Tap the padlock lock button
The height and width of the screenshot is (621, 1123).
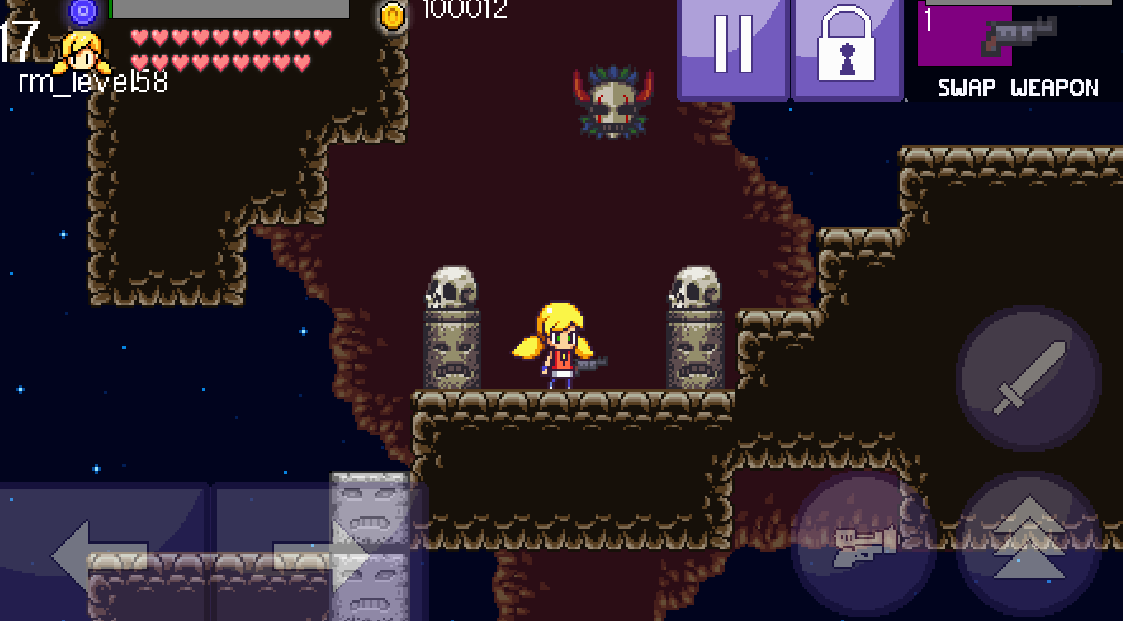click(x=846, y=49)
